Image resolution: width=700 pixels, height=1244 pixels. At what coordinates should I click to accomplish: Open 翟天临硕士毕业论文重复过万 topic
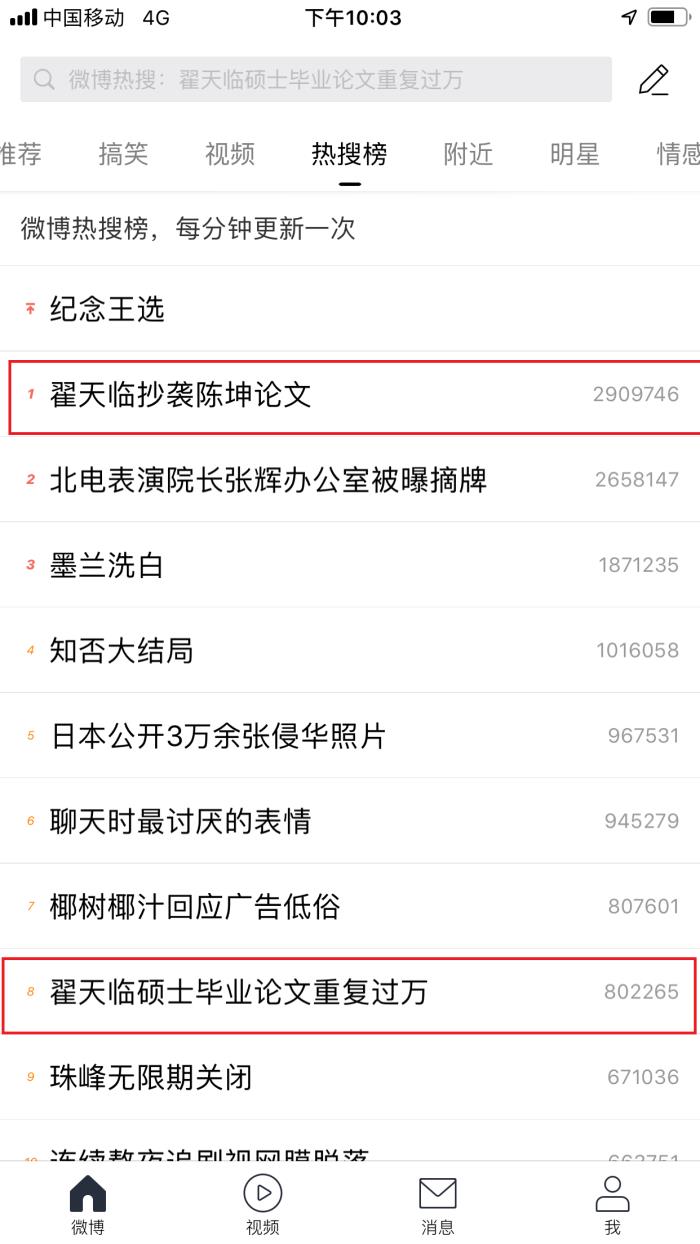coord(239,992)
